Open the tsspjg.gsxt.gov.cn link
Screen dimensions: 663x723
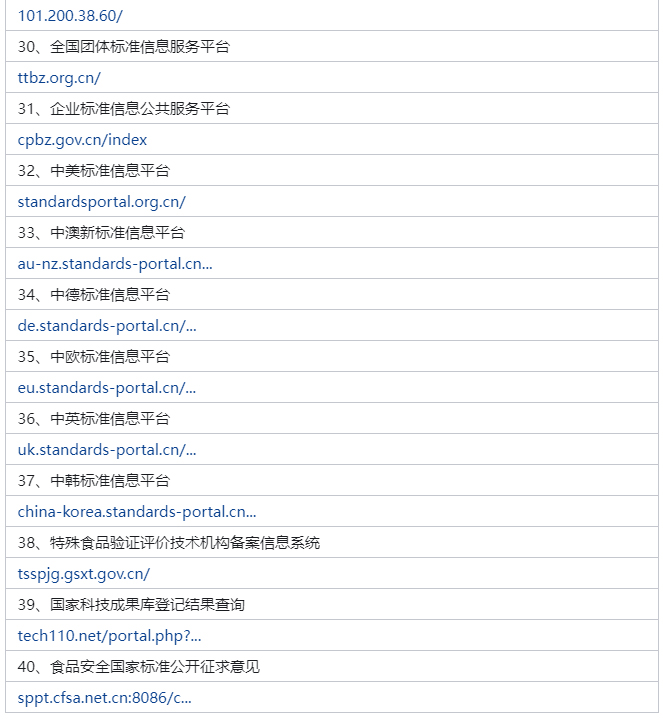point(84,574)
